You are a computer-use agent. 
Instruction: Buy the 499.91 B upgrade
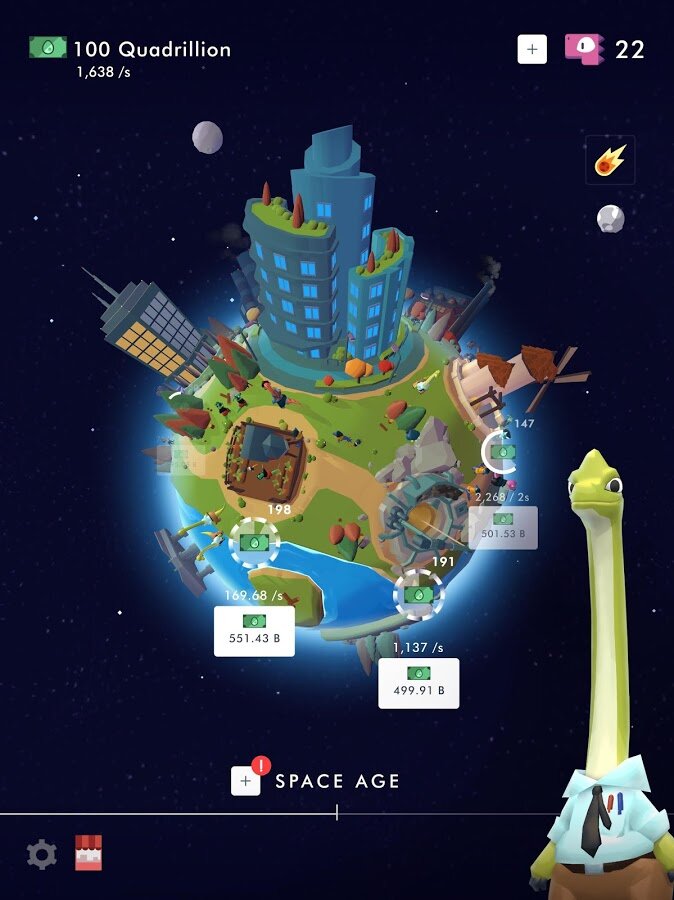click(x=418, y=682)
